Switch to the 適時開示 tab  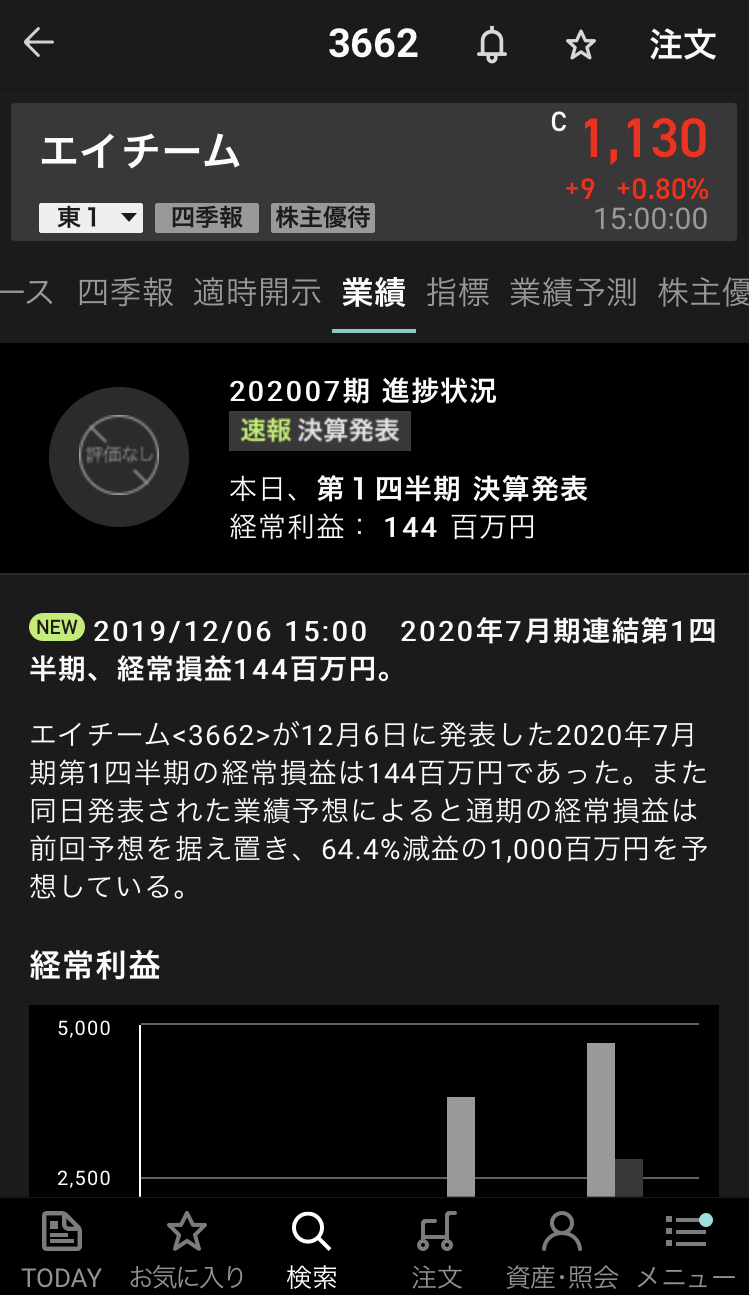[257, 293]
